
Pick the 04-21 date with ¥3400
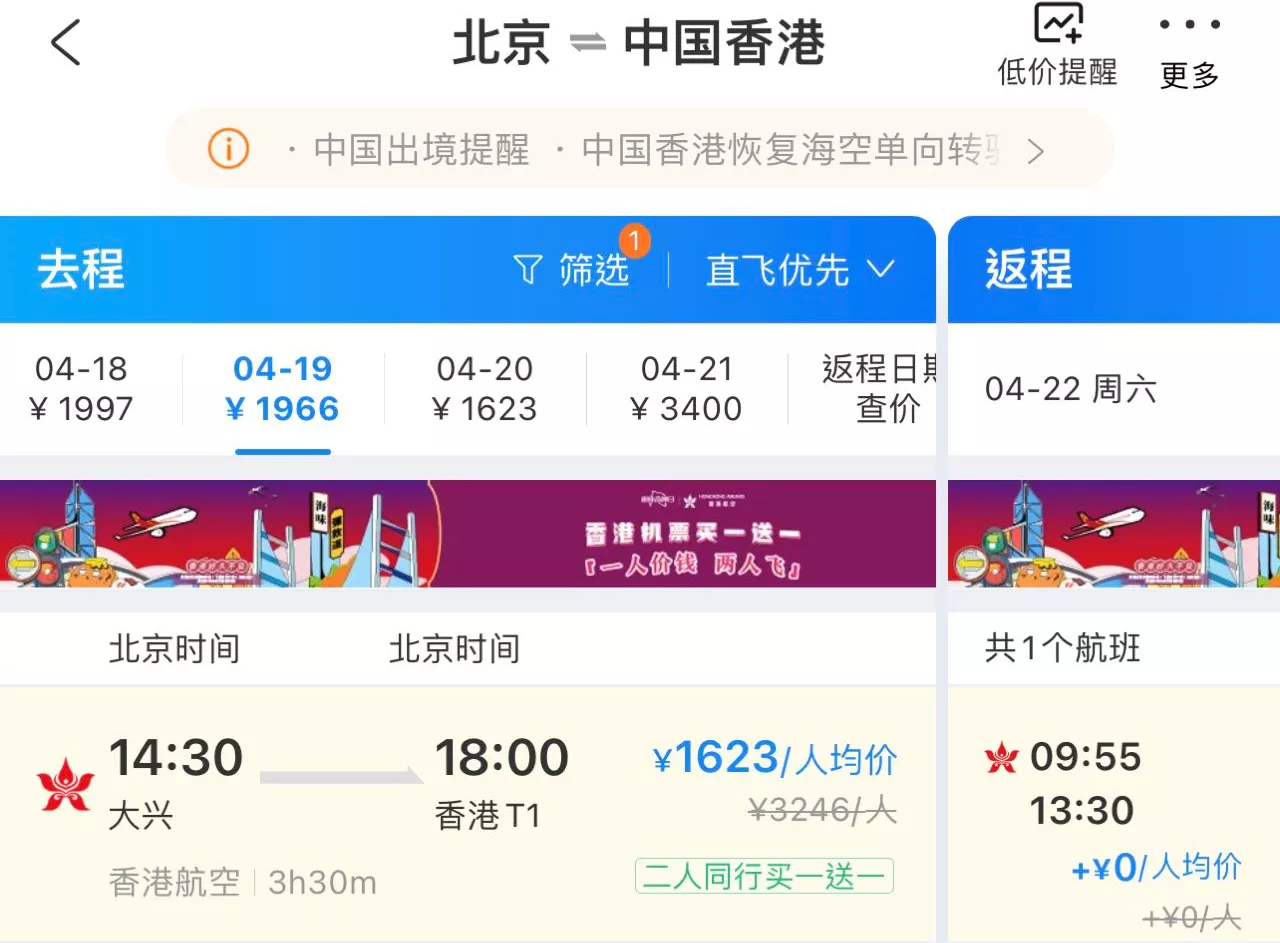[687, 389]
